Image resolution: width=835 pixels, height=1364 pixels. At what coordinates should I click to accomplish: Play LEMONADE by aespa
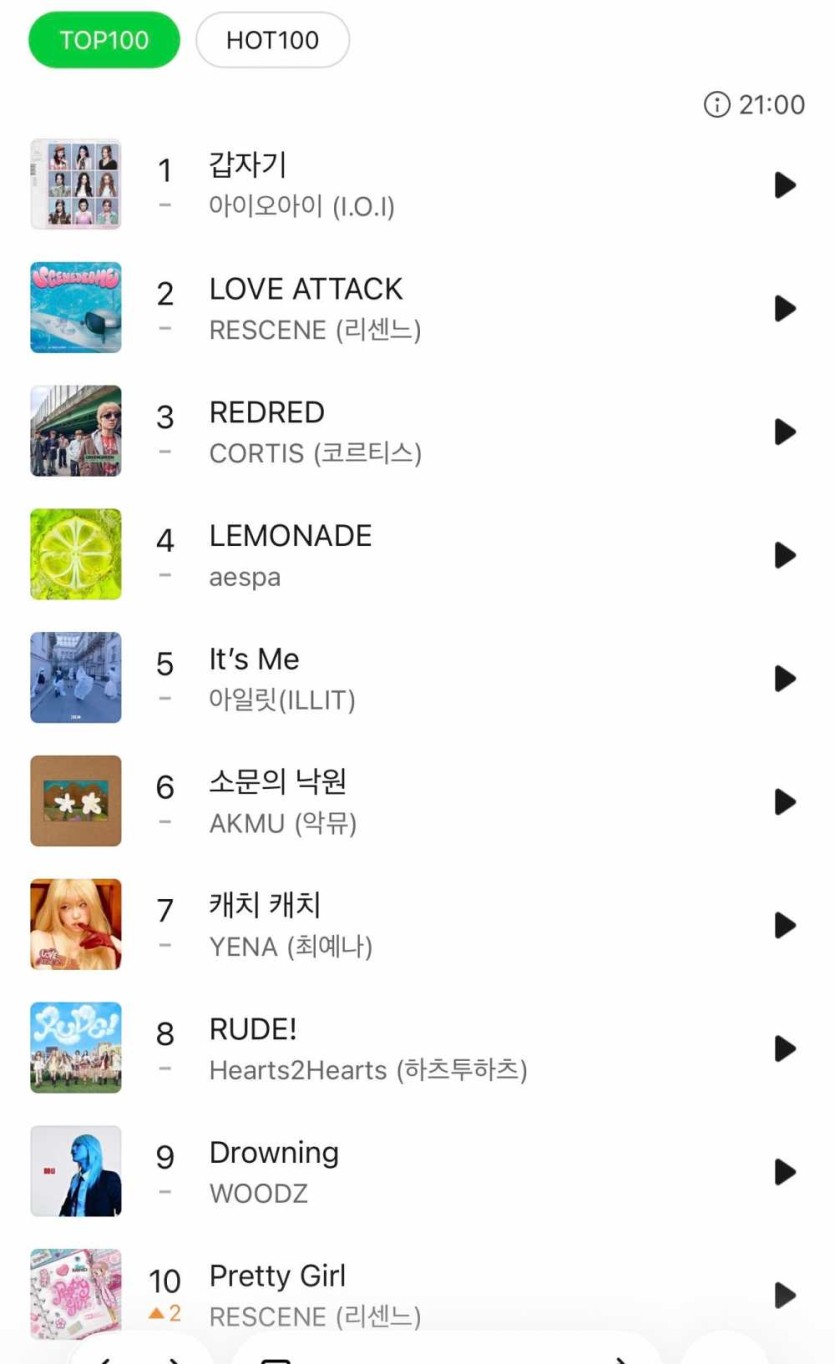785,555
